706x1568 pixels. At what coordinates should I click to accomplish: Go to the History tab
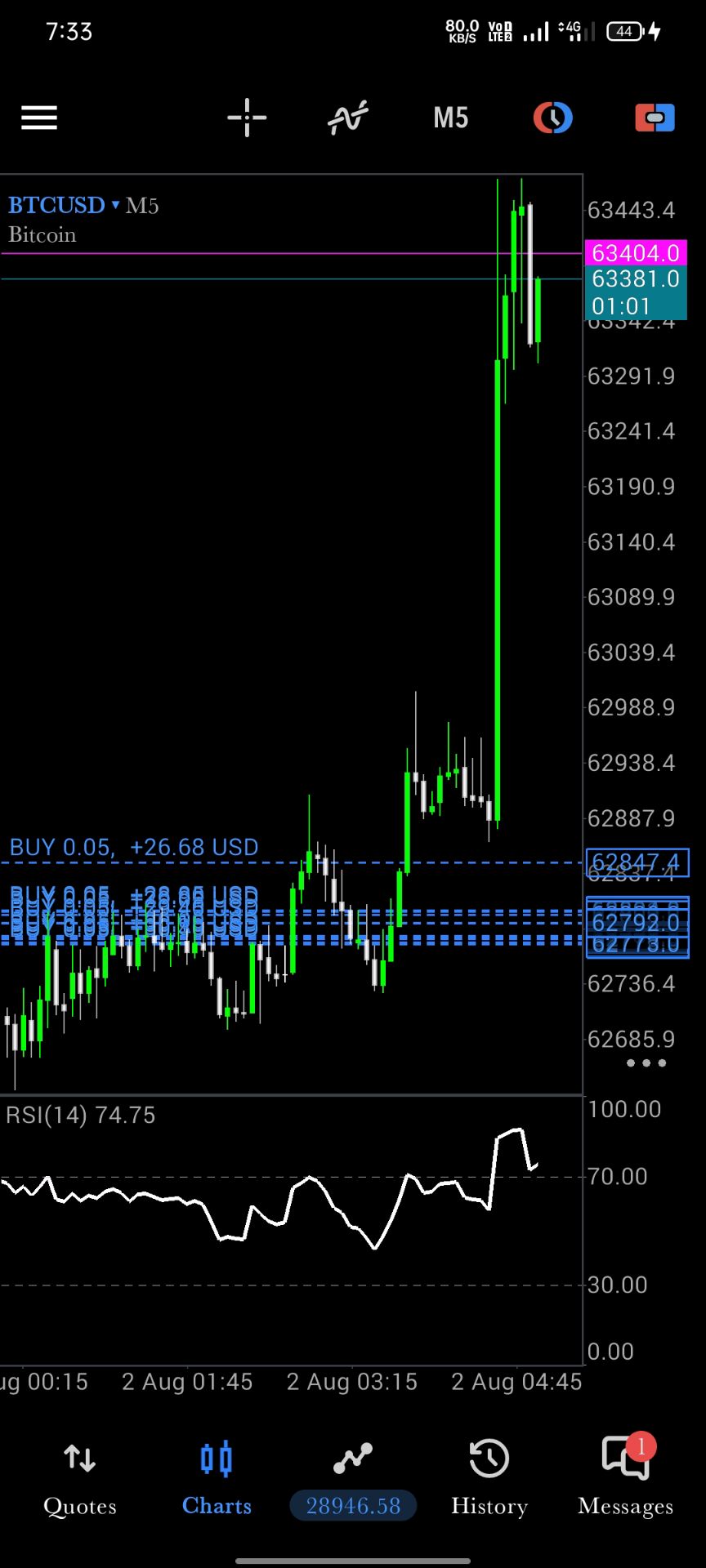489,1479
